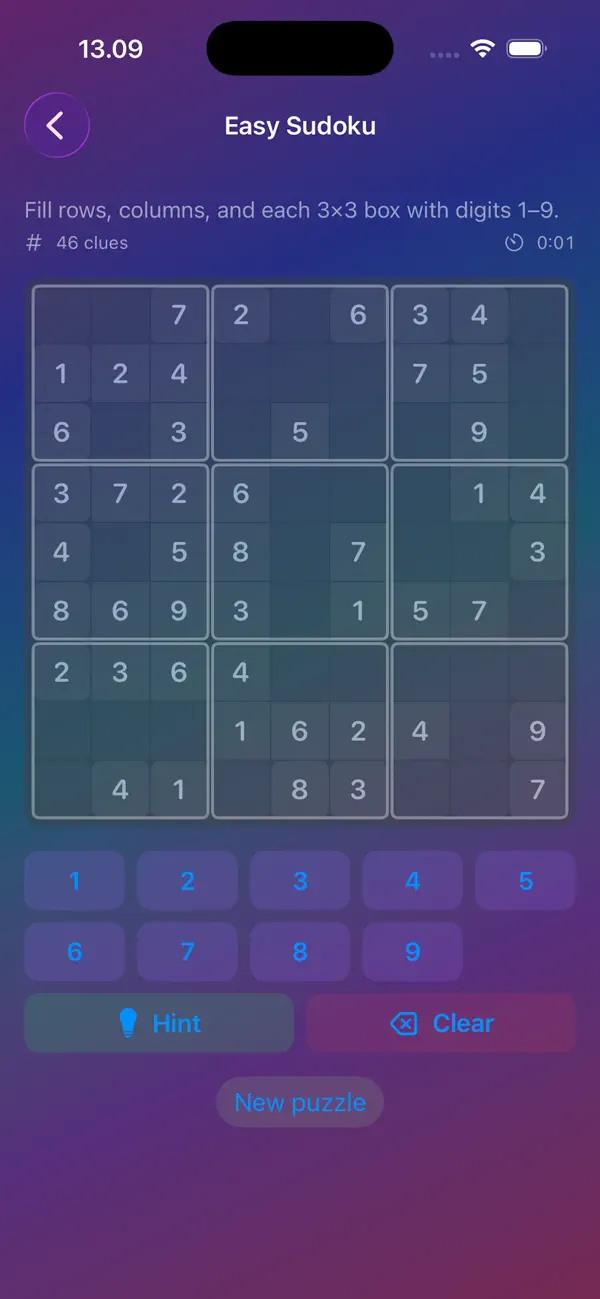
Task: Tap number 8 on the pad
Action: pyautogui.click(x=300, y=951)
